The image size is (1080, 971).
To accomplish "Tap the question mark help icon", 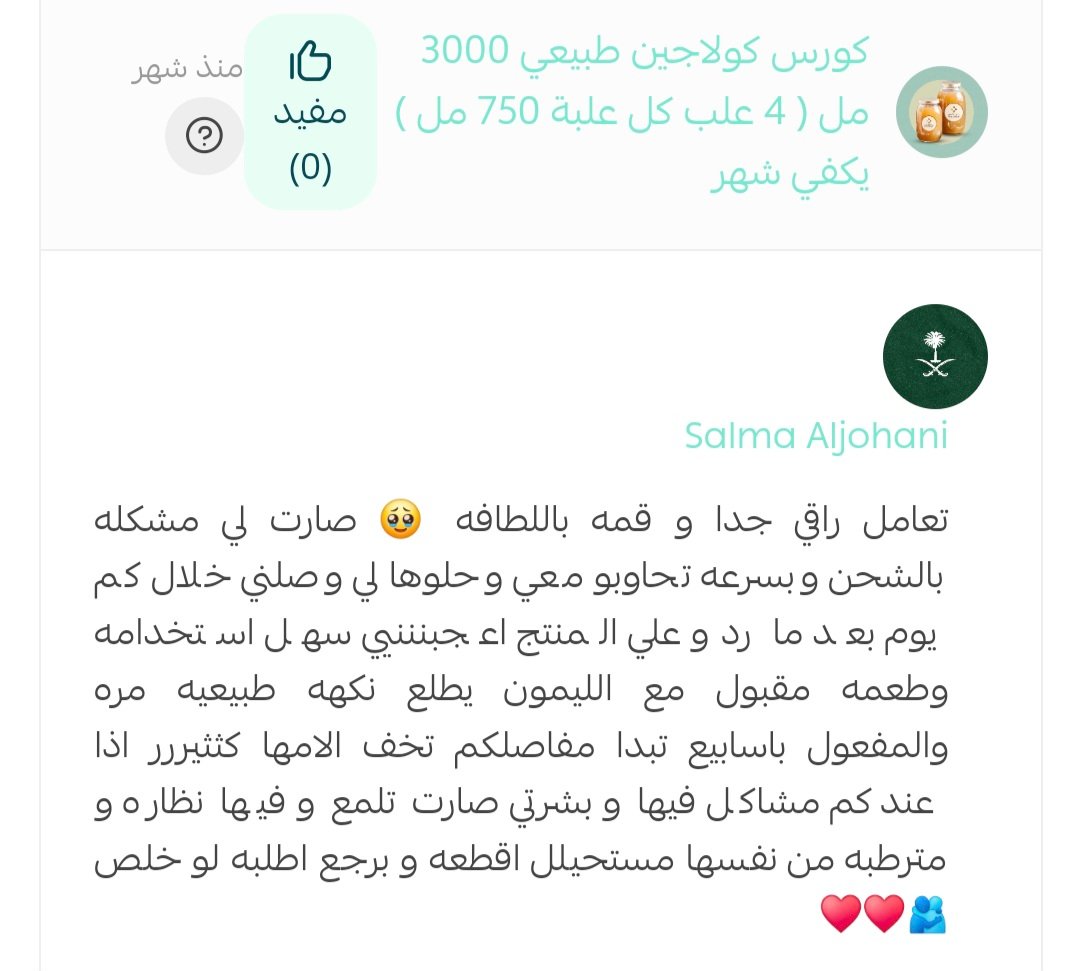I will coord(204,135).
